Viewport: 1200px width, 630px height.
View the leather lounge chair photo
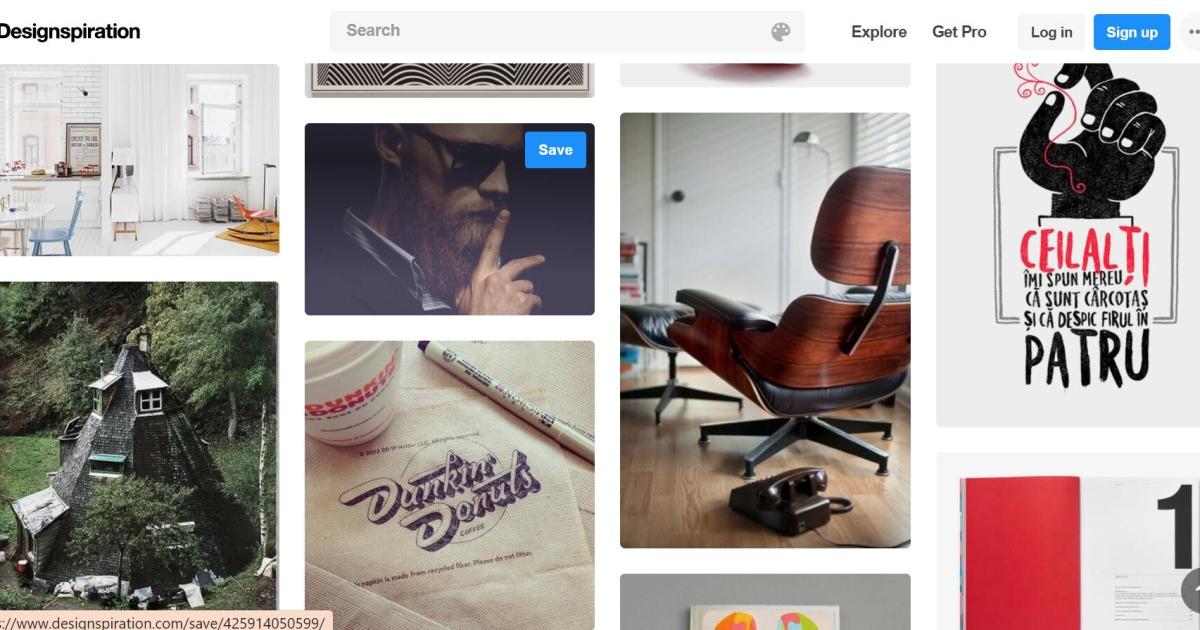pyautogui.click(x=765, y=330)
